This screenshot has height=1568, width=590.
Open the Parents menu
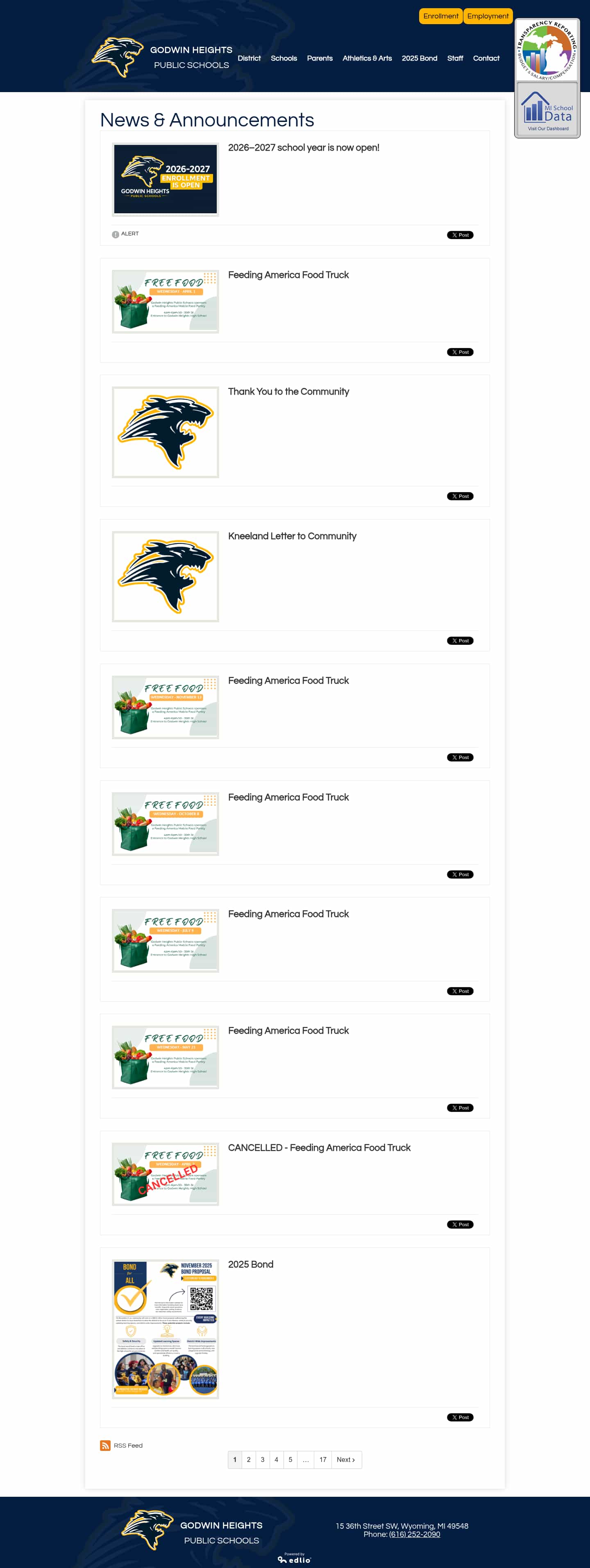319,59
